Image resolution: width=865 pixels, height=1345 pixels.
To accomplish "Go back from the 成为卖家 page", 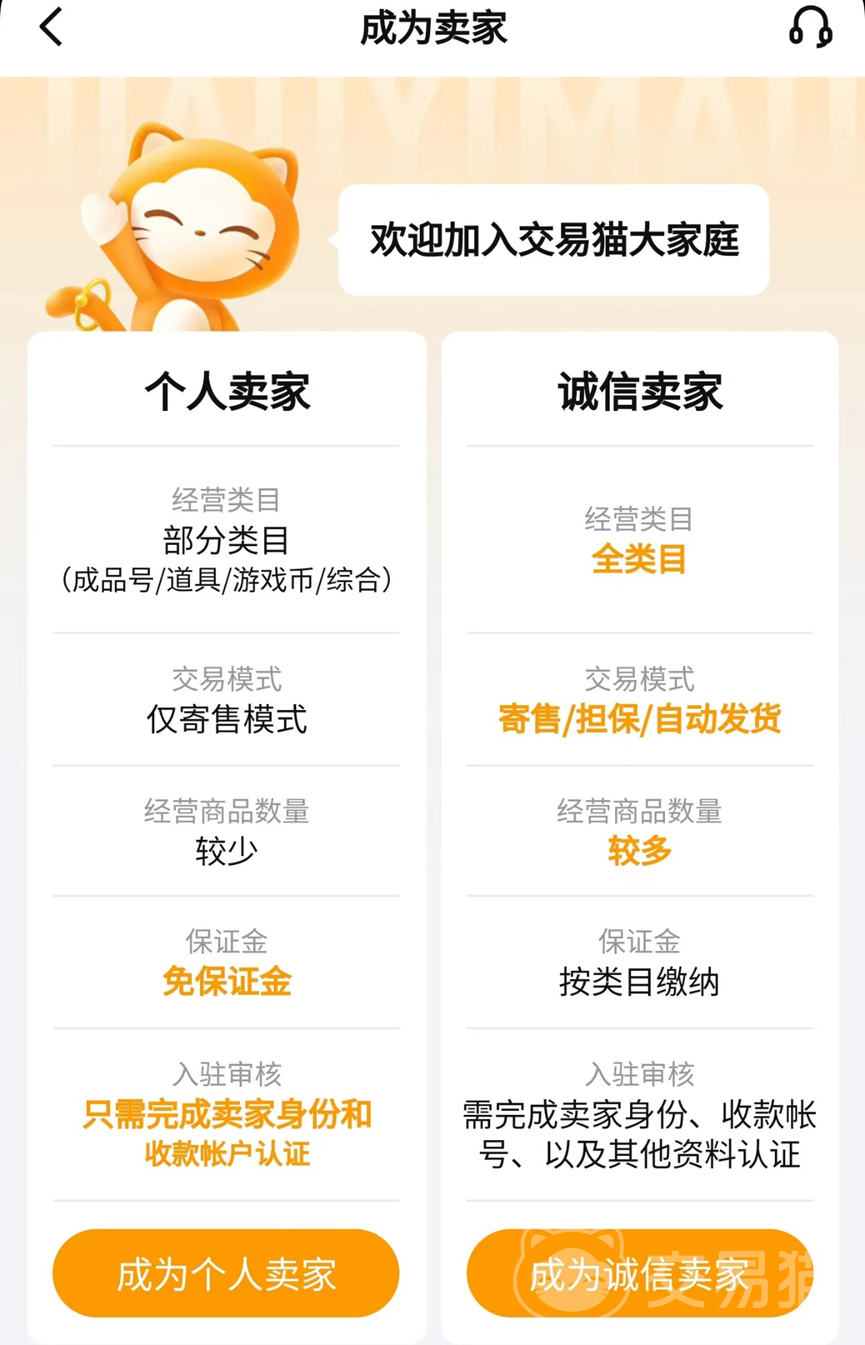I will tap(52, 27).
